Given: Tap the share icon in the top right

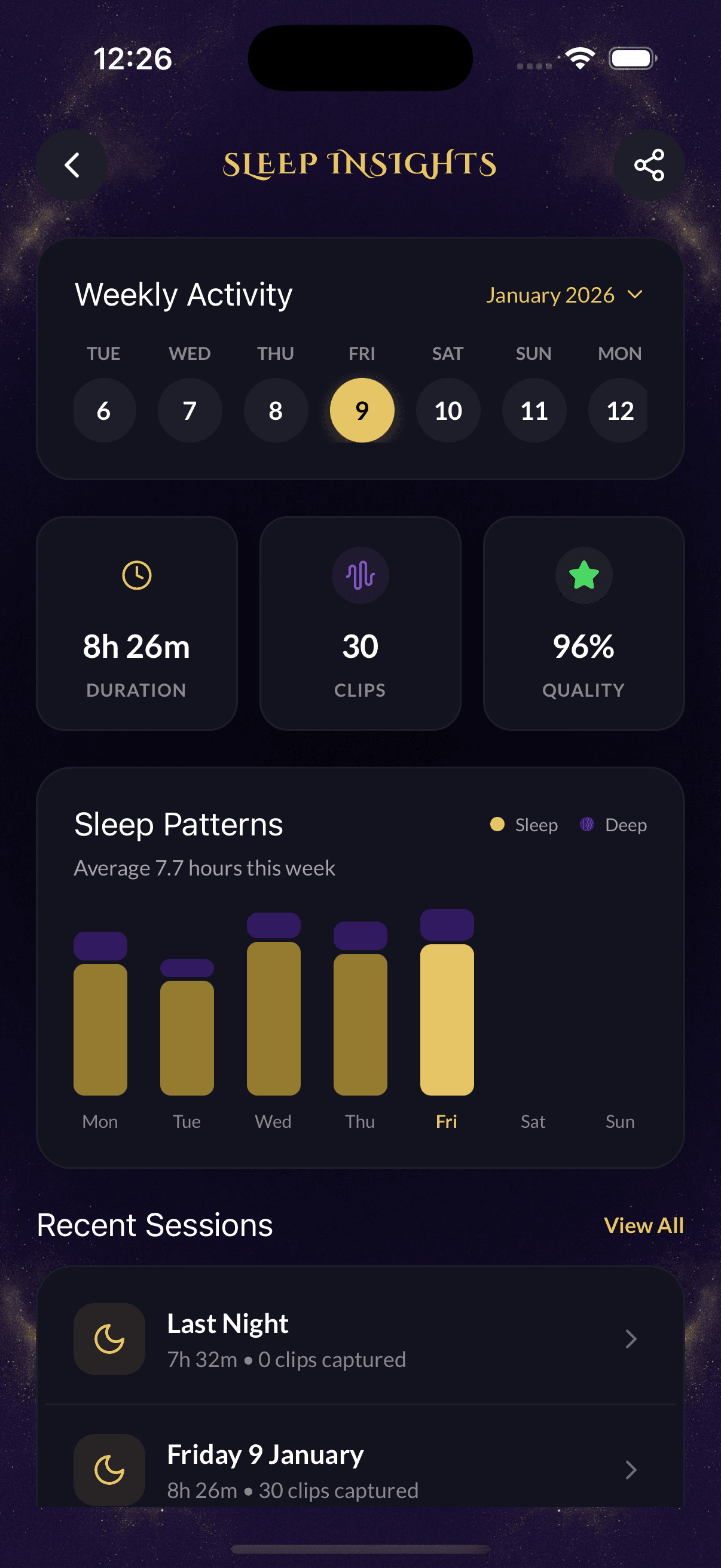Looking at the screenshot, I should pyautogui.click(x=649, y=165).
